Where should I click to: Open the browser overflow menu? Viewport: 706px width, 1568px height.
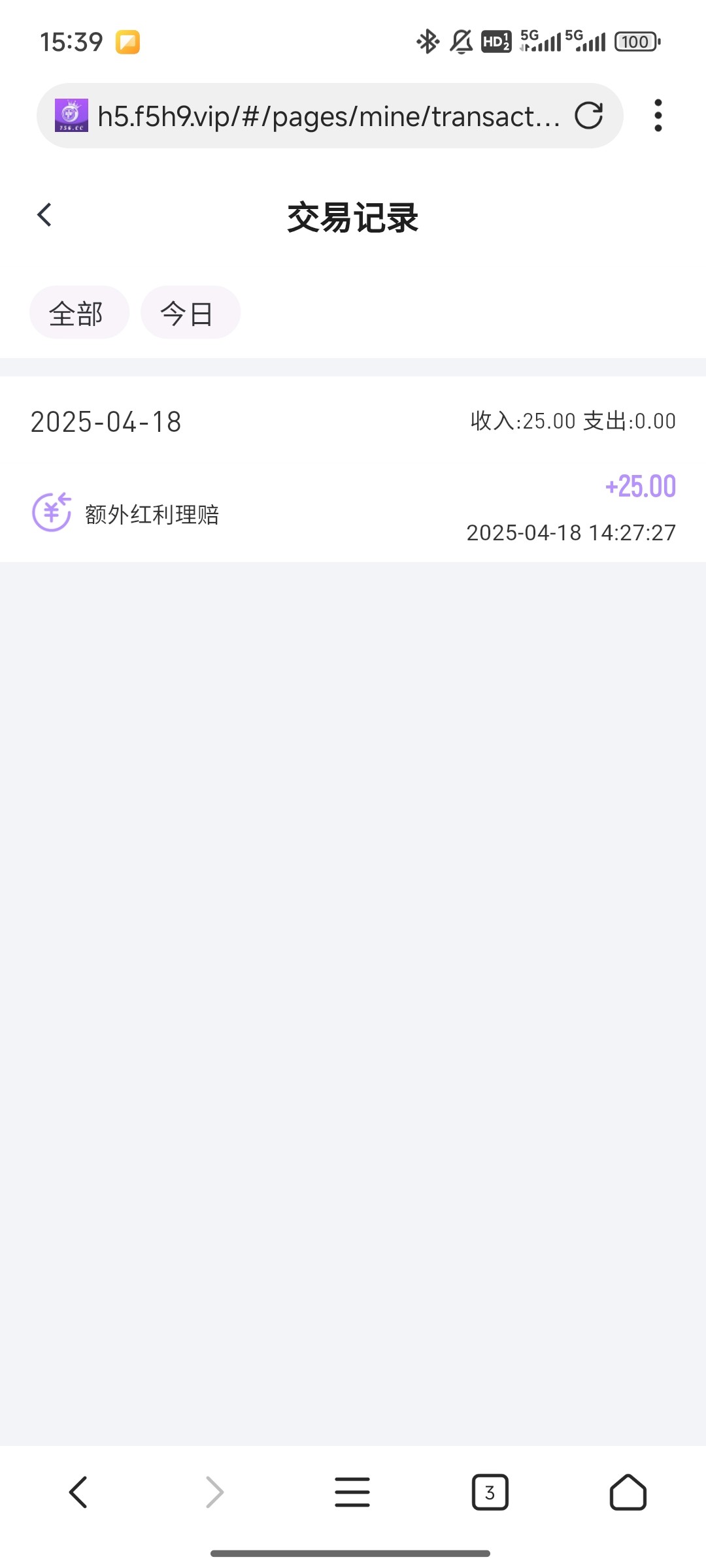[658, 116]
